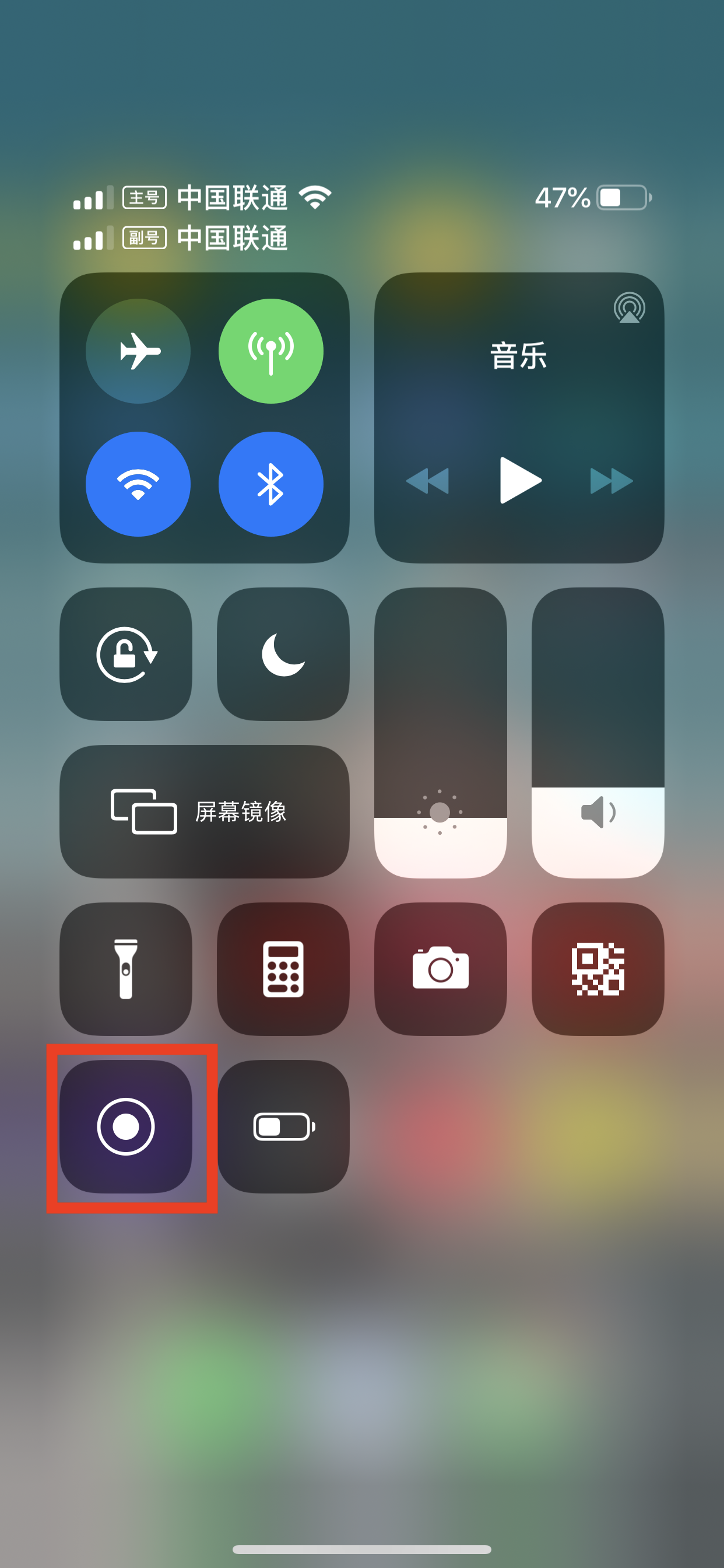
Task: Play music in the music widget
Action: coord(519,480)
